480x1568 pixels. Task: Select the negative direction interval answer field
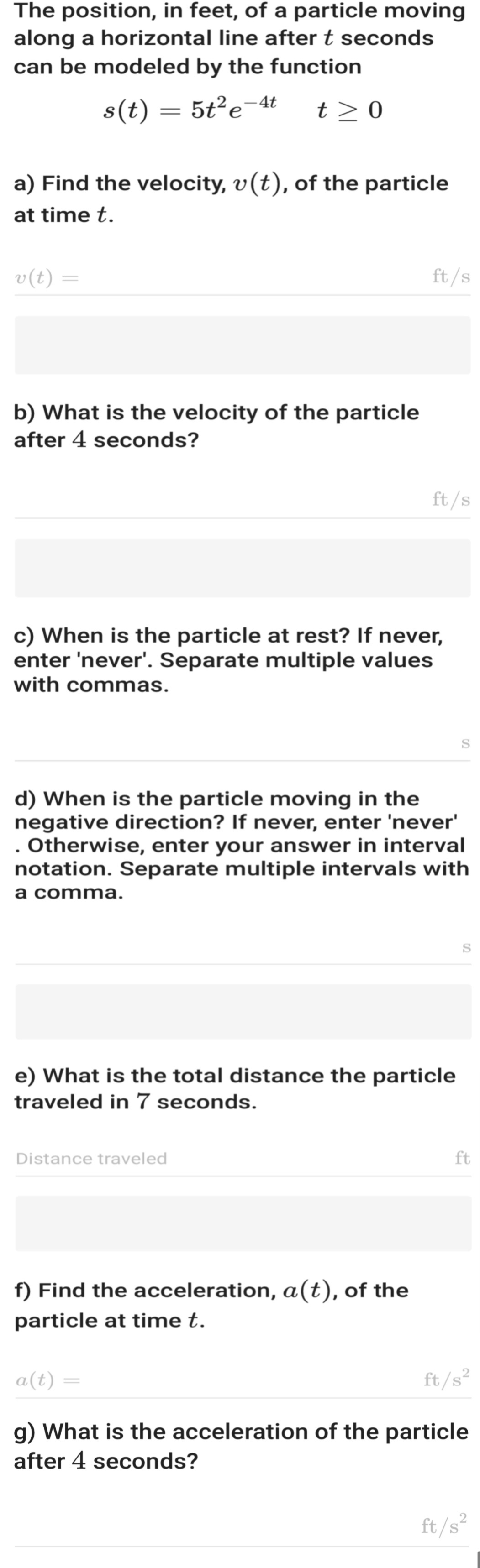232,947
